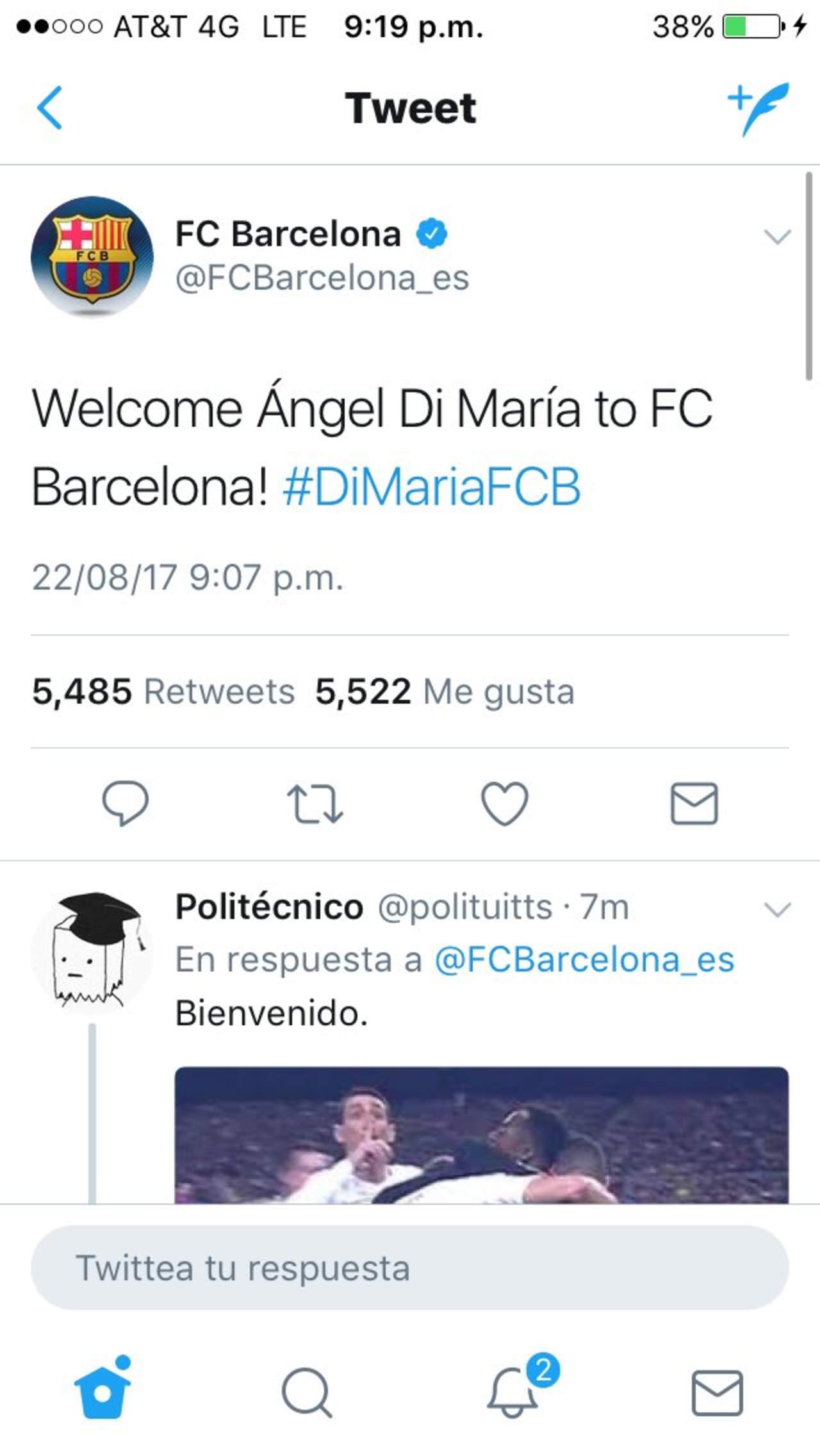This screenshot has width=820, height=1456.
Task: Open the Messages tab
Action: 717,1392
